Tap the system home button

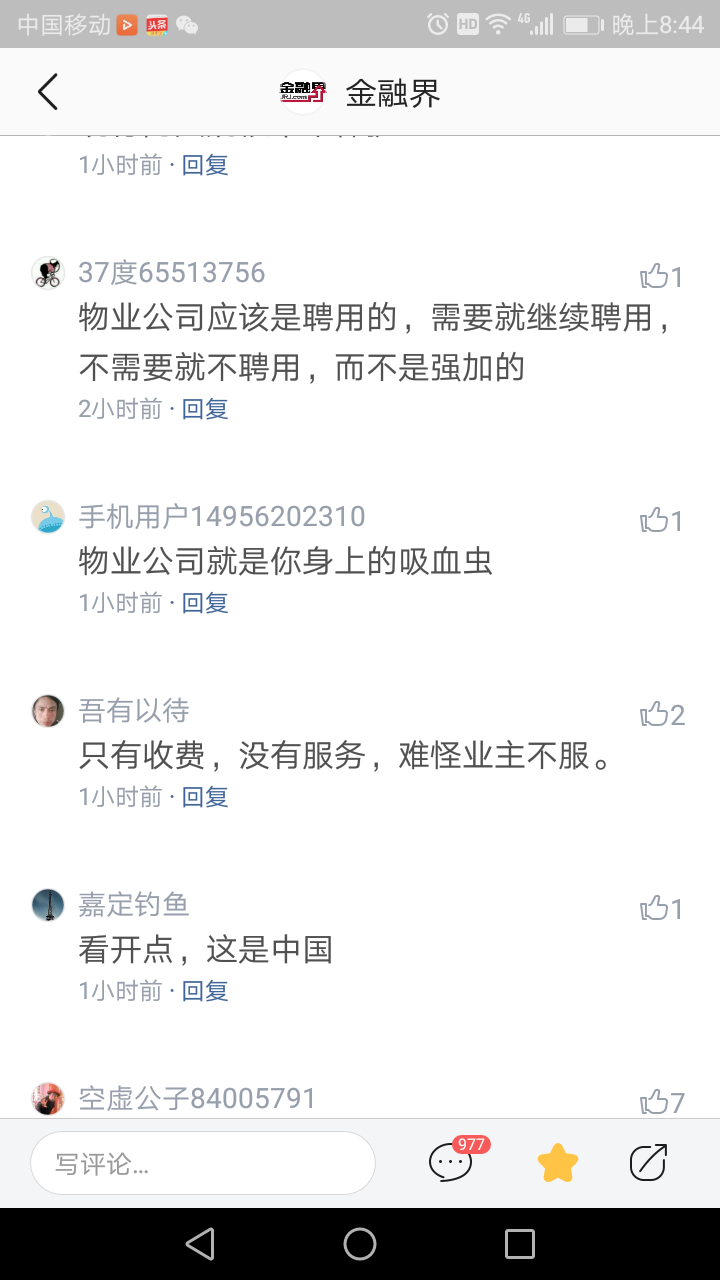tap(360, 1244)
